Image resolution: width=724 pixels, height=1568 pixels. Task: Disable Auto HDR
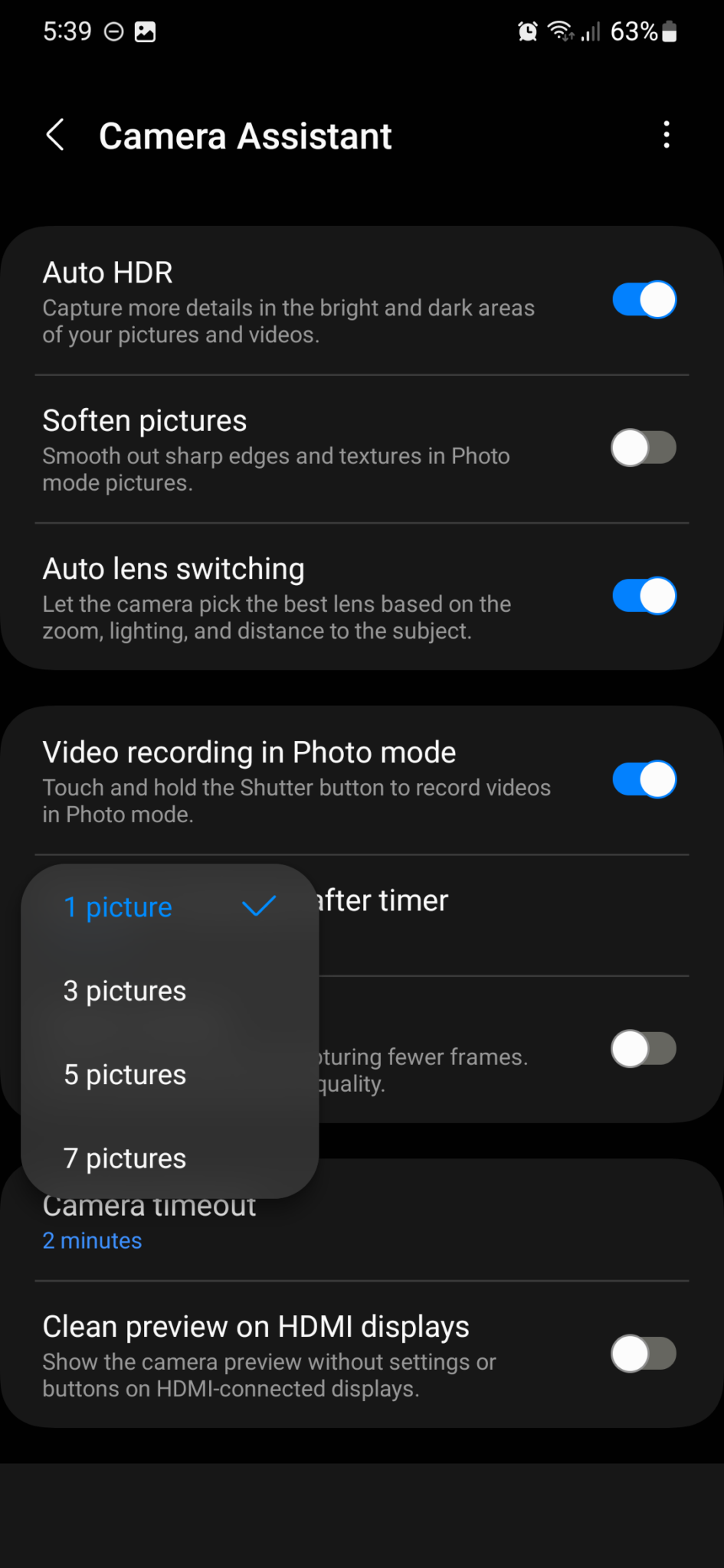[644, 299]
